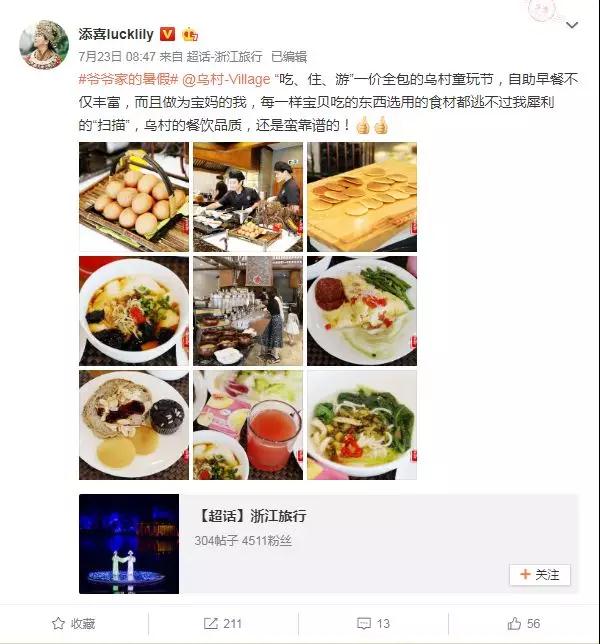The width and height of the screenshot is (600, 644).
Task: Open the #爷爷家的暑假# hashtag
Action: [x=129, y=78]
